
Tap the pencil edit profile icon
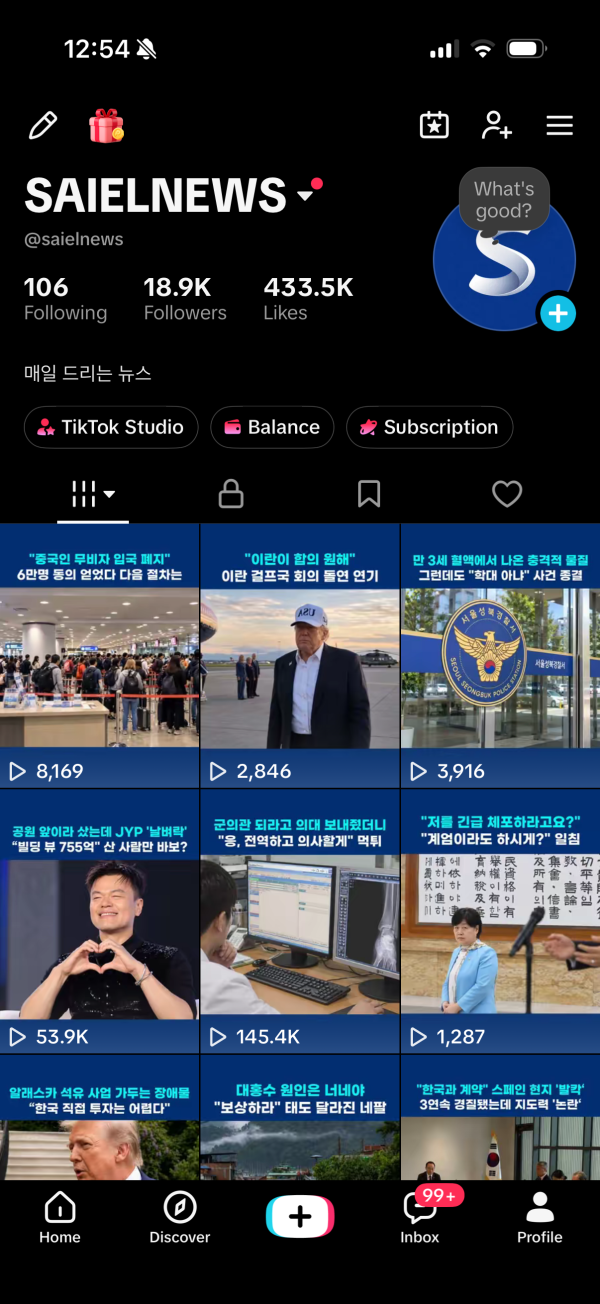point(43,126)
